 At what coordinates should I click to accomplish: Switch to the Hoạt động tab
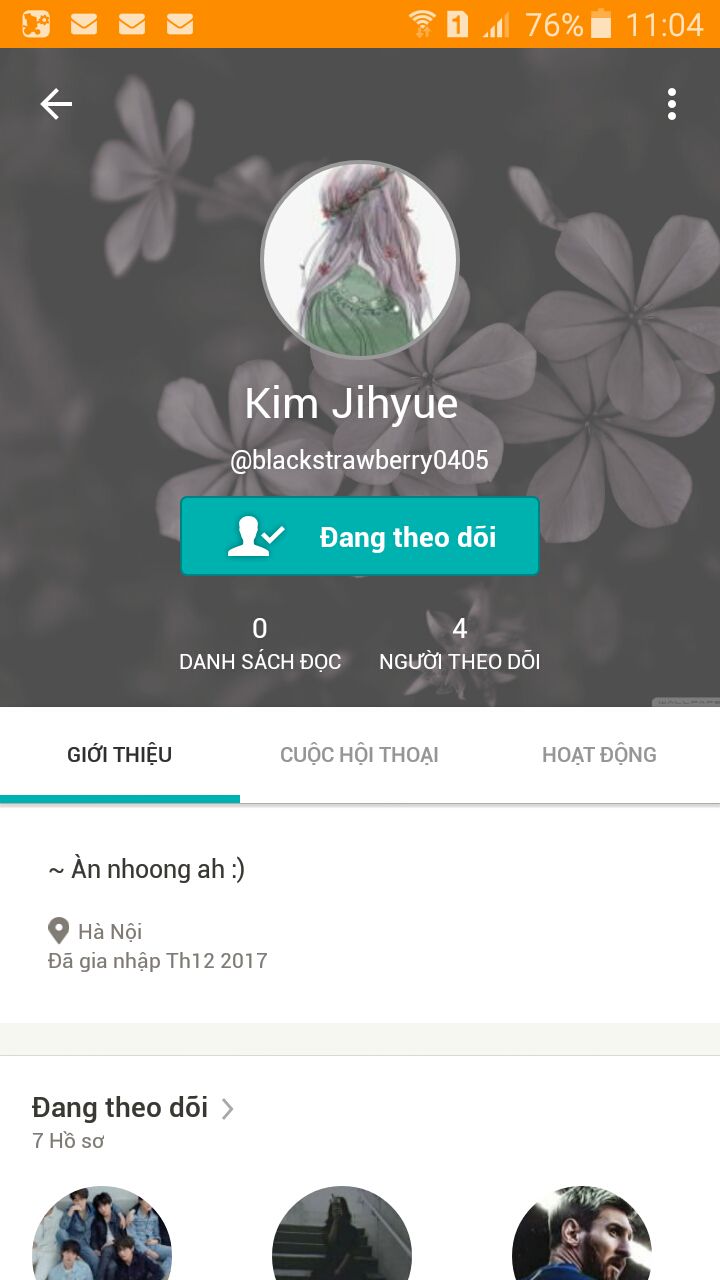click(x=599, y=755)
